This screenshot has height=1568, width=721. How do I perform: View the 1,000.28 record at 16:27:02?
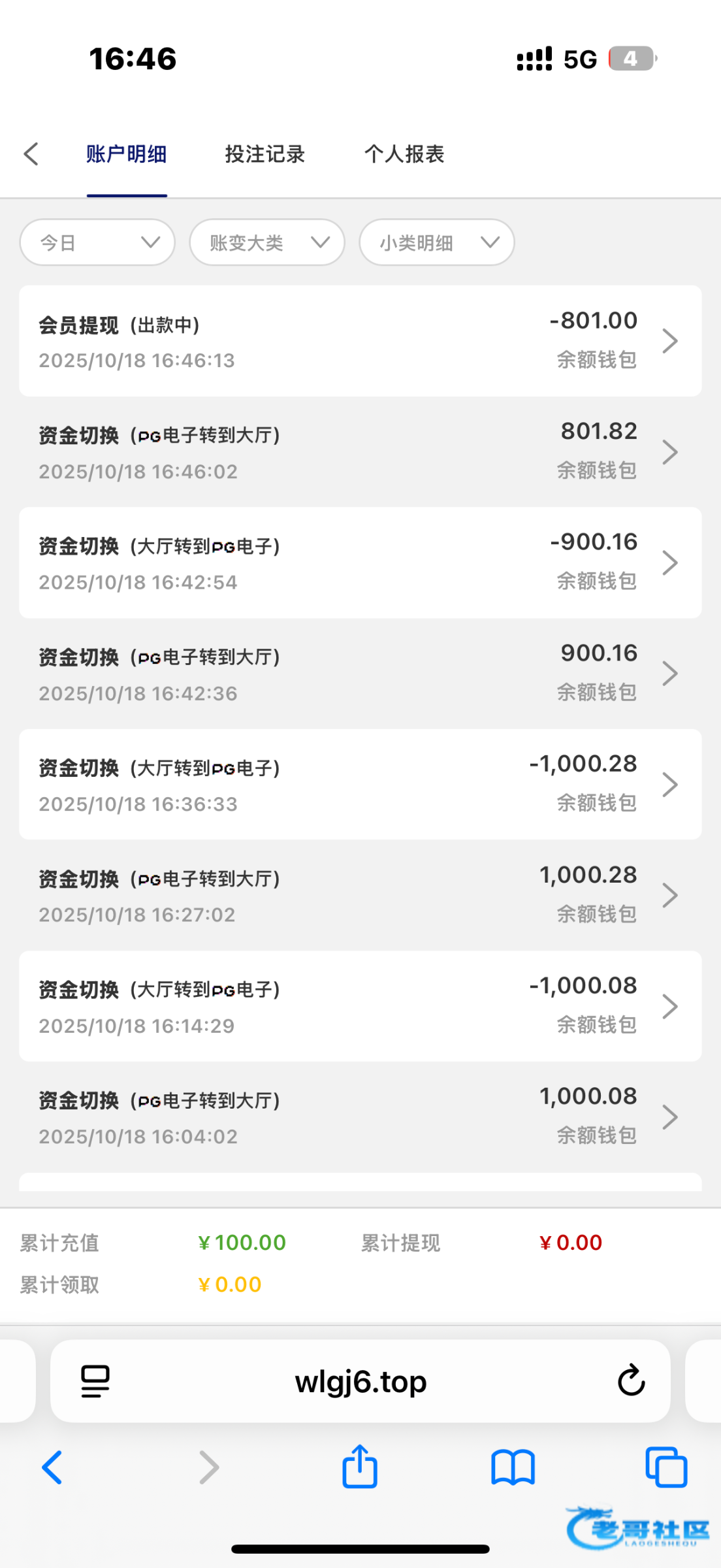coord(360,895)
